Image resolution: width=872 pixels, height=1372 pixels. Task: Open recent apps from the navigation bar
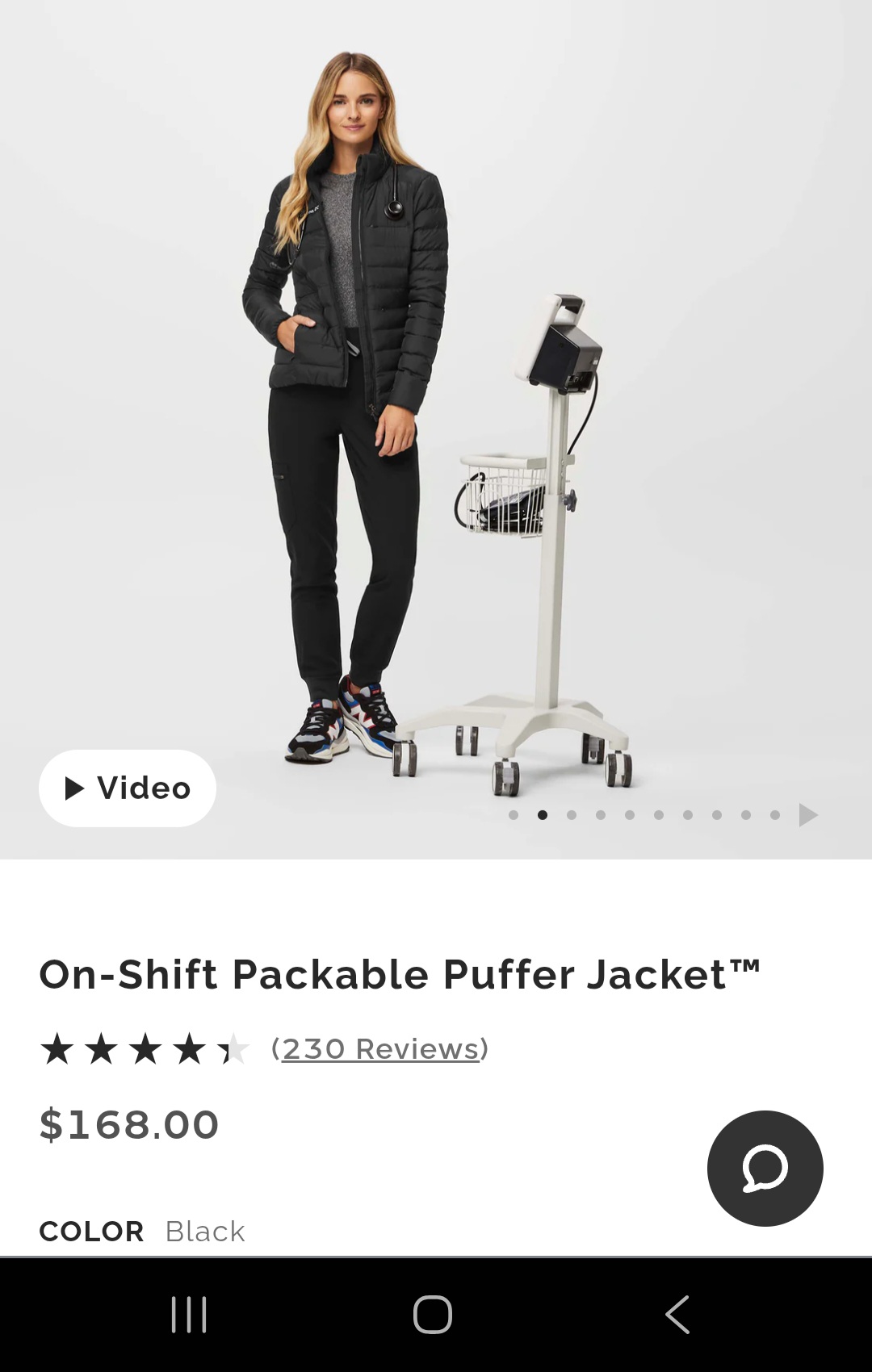pyautogui.click(x=190, y=1314)
